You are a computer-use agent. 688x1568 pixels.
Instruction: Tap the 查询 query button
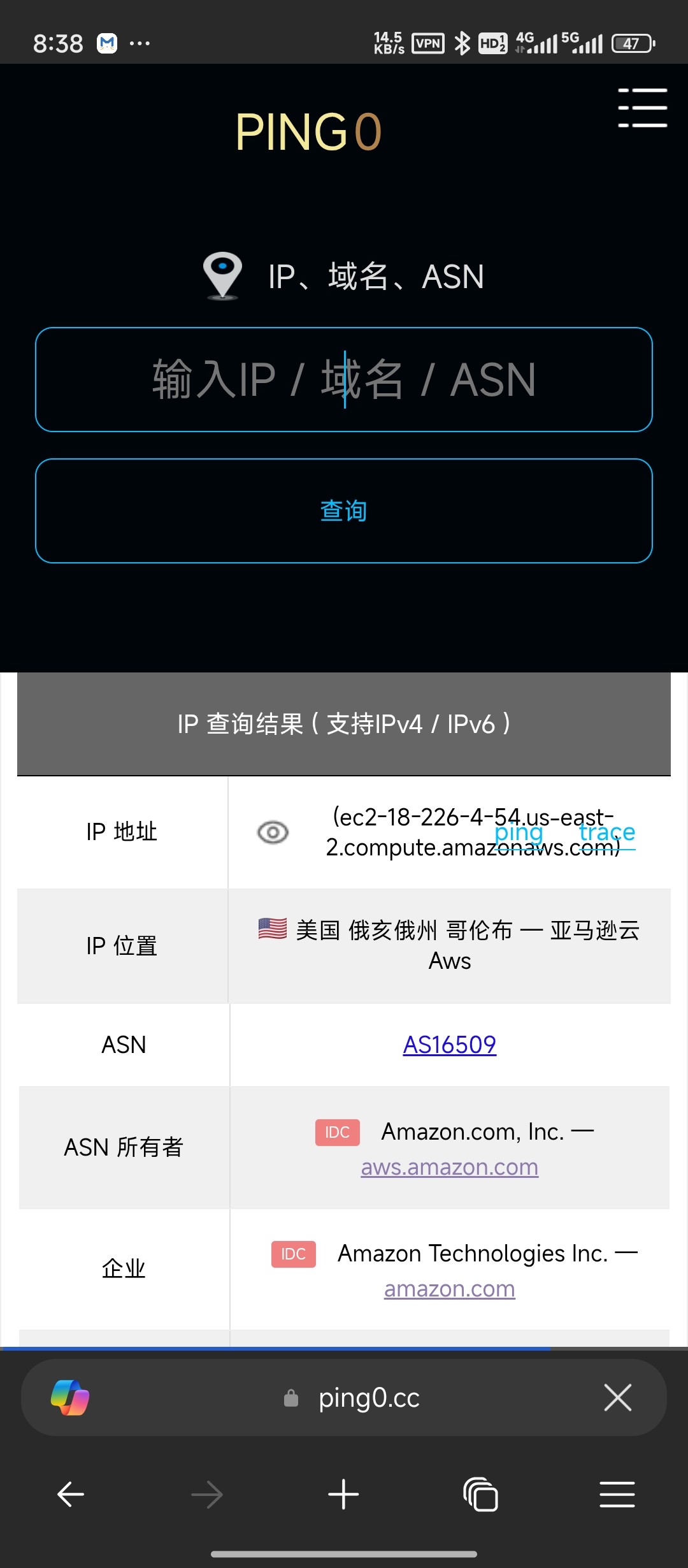344,511
